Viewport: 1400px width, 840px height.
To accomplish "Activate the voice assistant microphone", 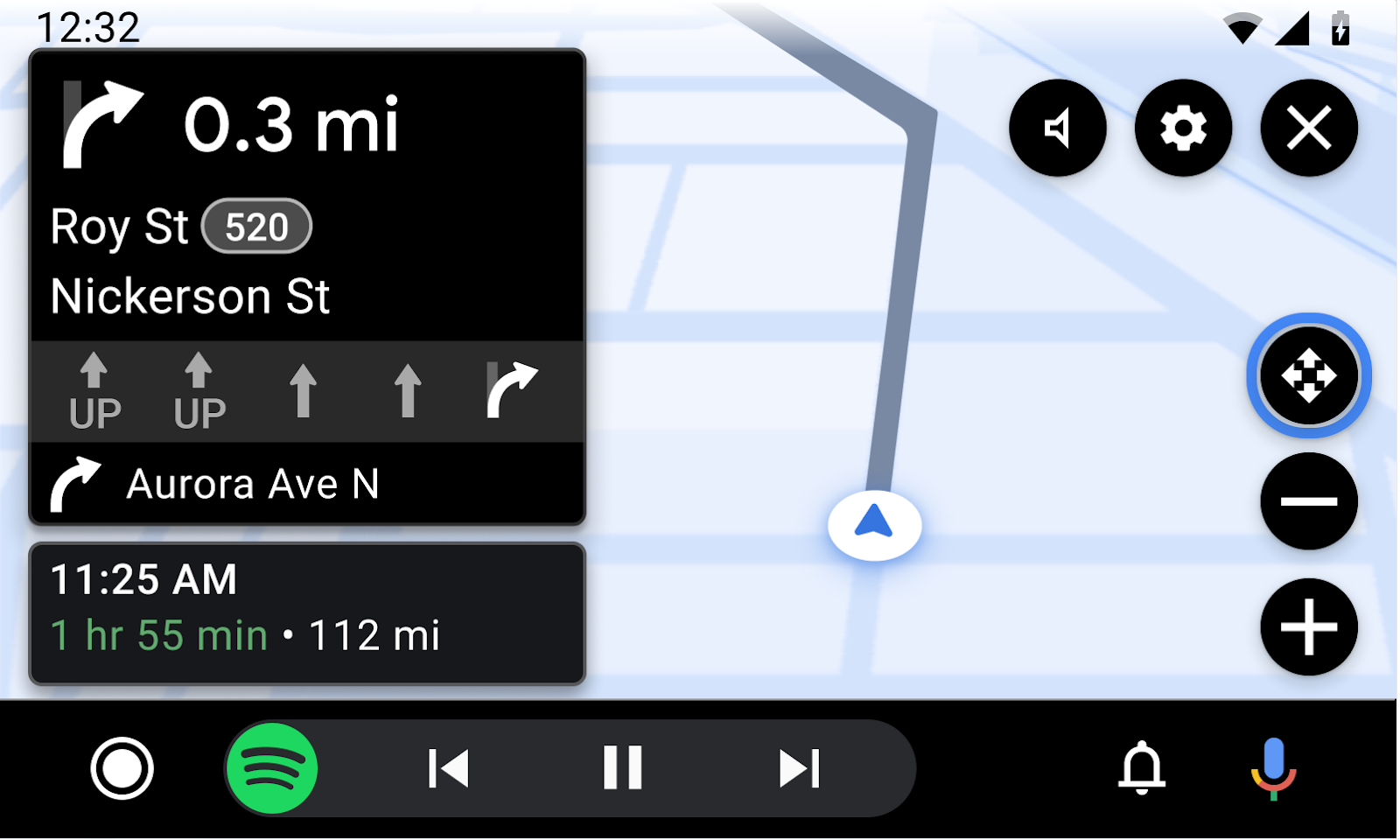I will pyautogui.click(x=1273, y=769).
